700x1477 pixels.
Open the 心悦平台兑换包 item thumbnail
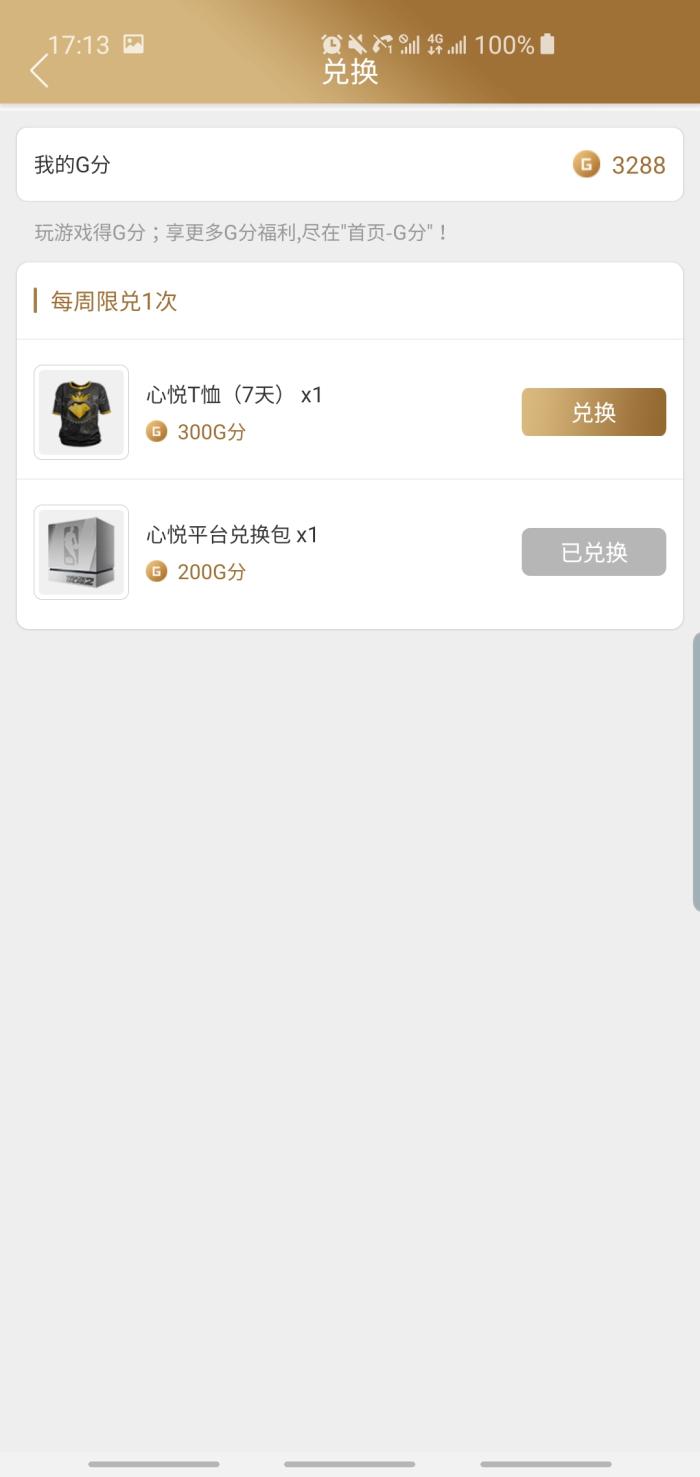[x=81, y=552]
